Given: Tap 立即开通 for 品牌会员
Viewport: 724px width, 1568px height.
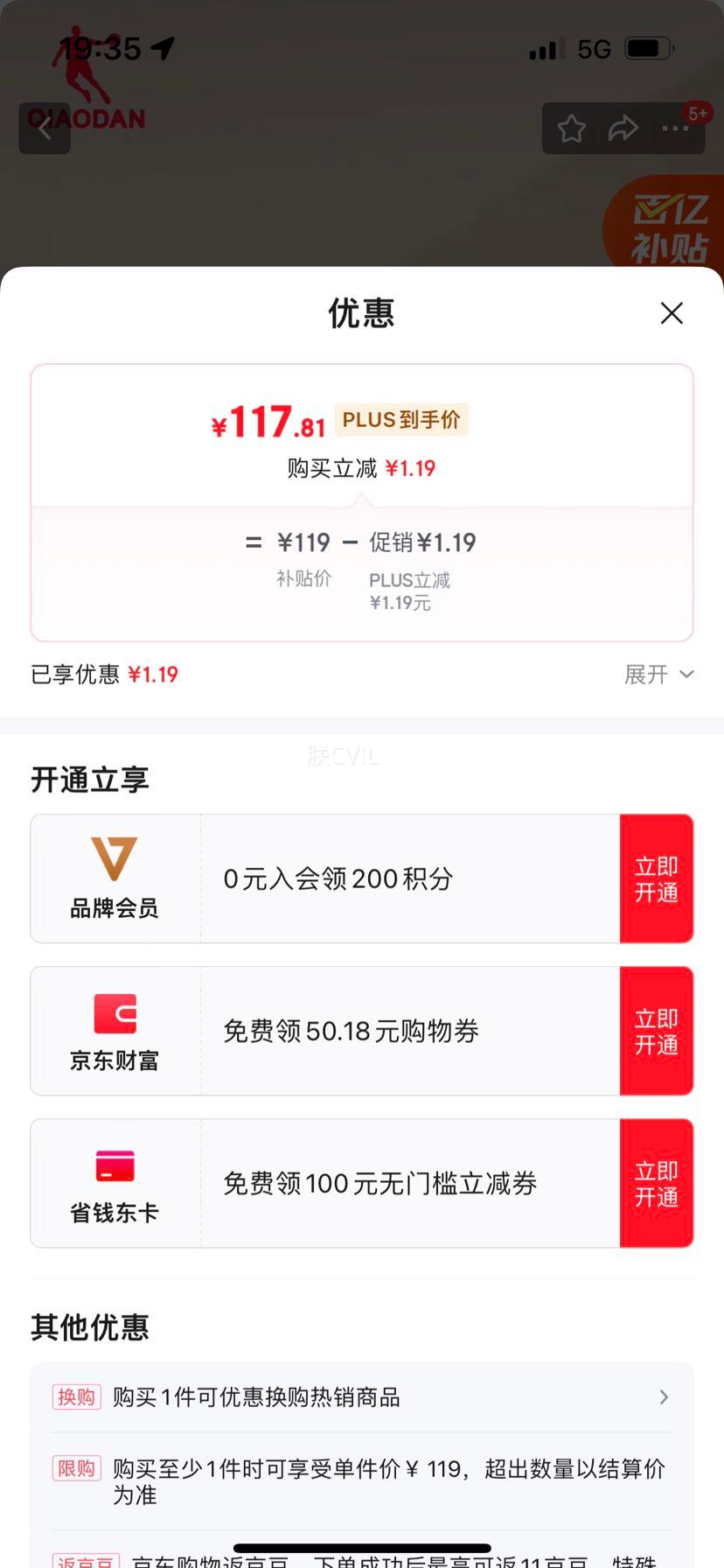Looking at the screenshot, I should 656,879.
